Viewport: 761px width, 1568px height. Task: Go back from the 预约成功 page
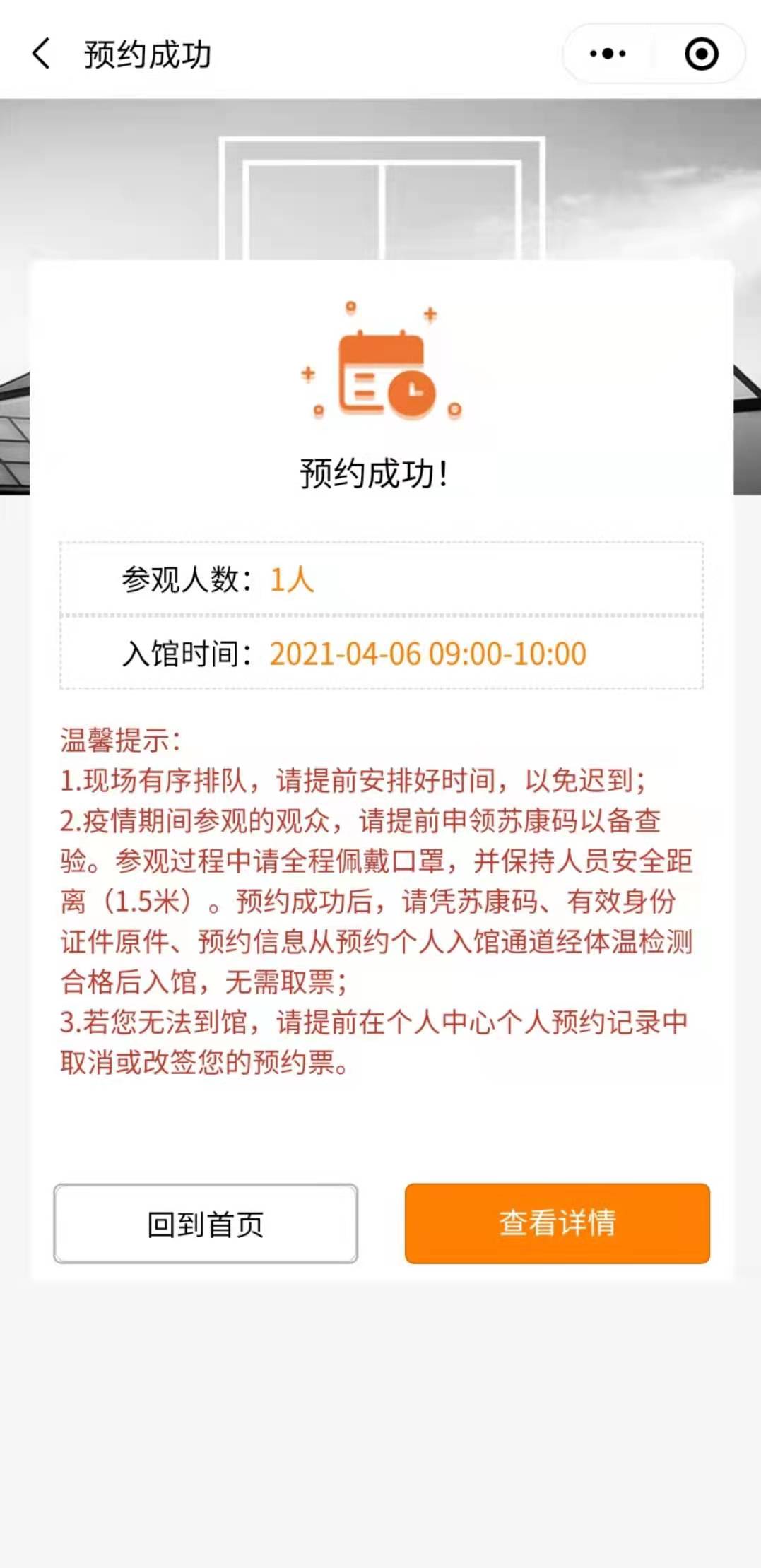(x=41, y=54)
